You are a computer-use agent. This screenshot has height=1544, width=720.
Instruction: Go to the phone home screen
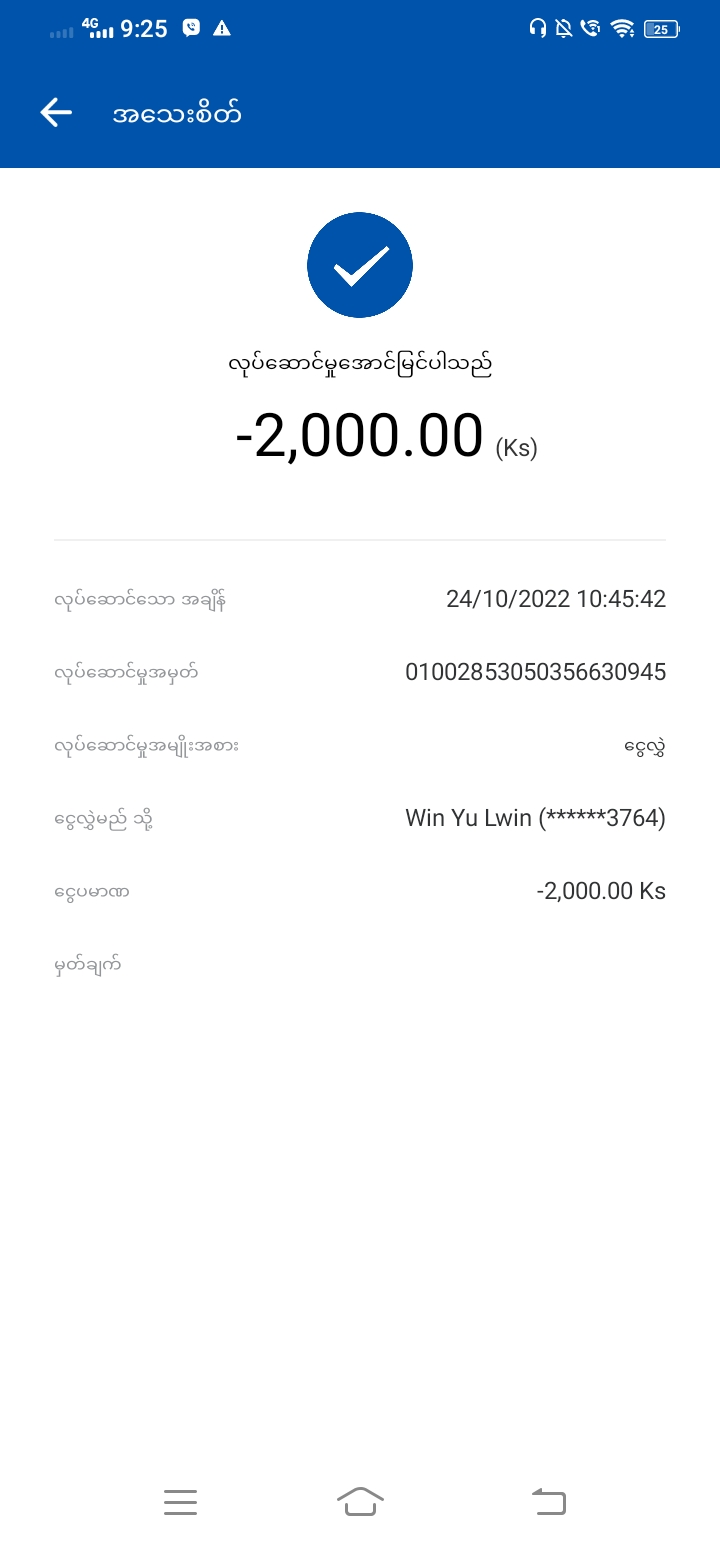coord(360,1501)
